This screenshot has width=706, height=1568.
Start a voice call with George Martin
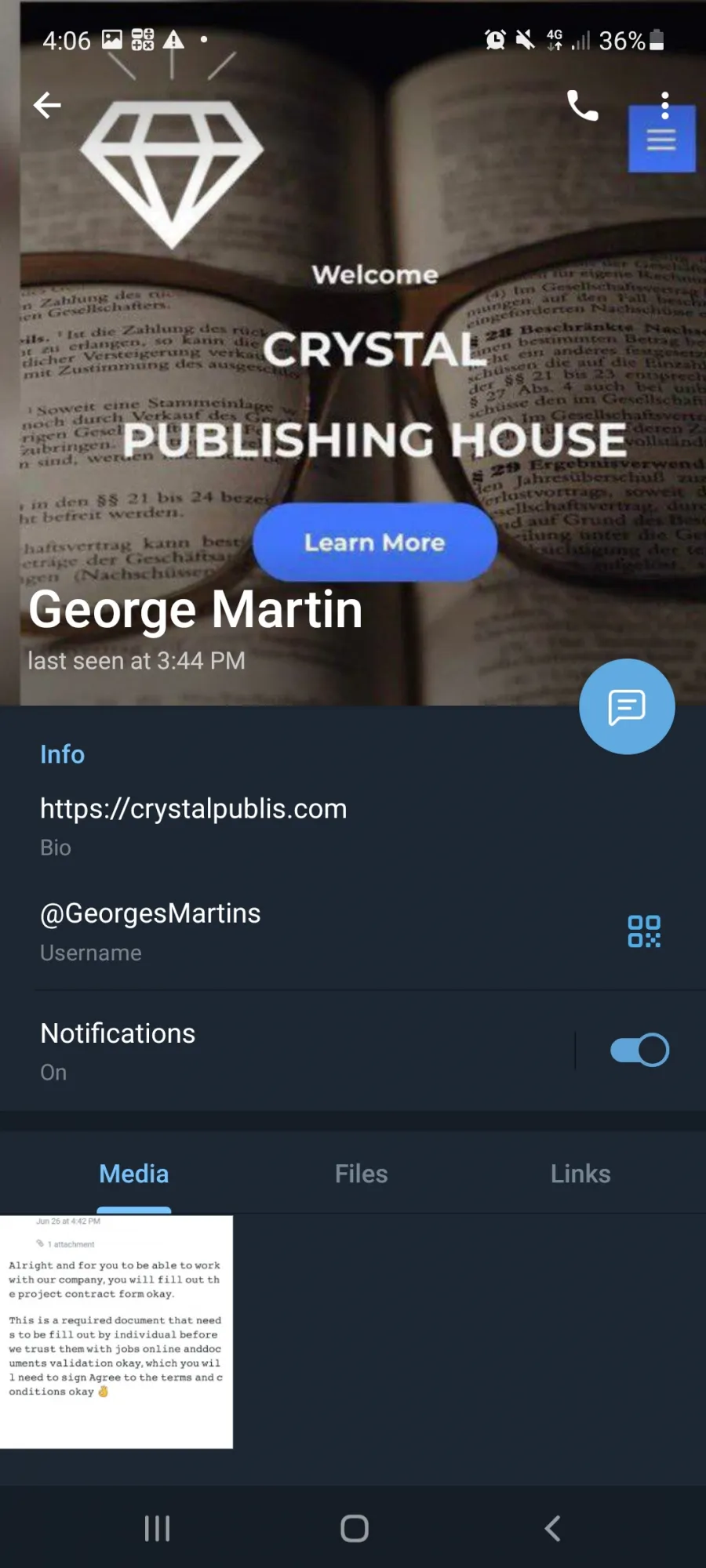click(582, 105)
